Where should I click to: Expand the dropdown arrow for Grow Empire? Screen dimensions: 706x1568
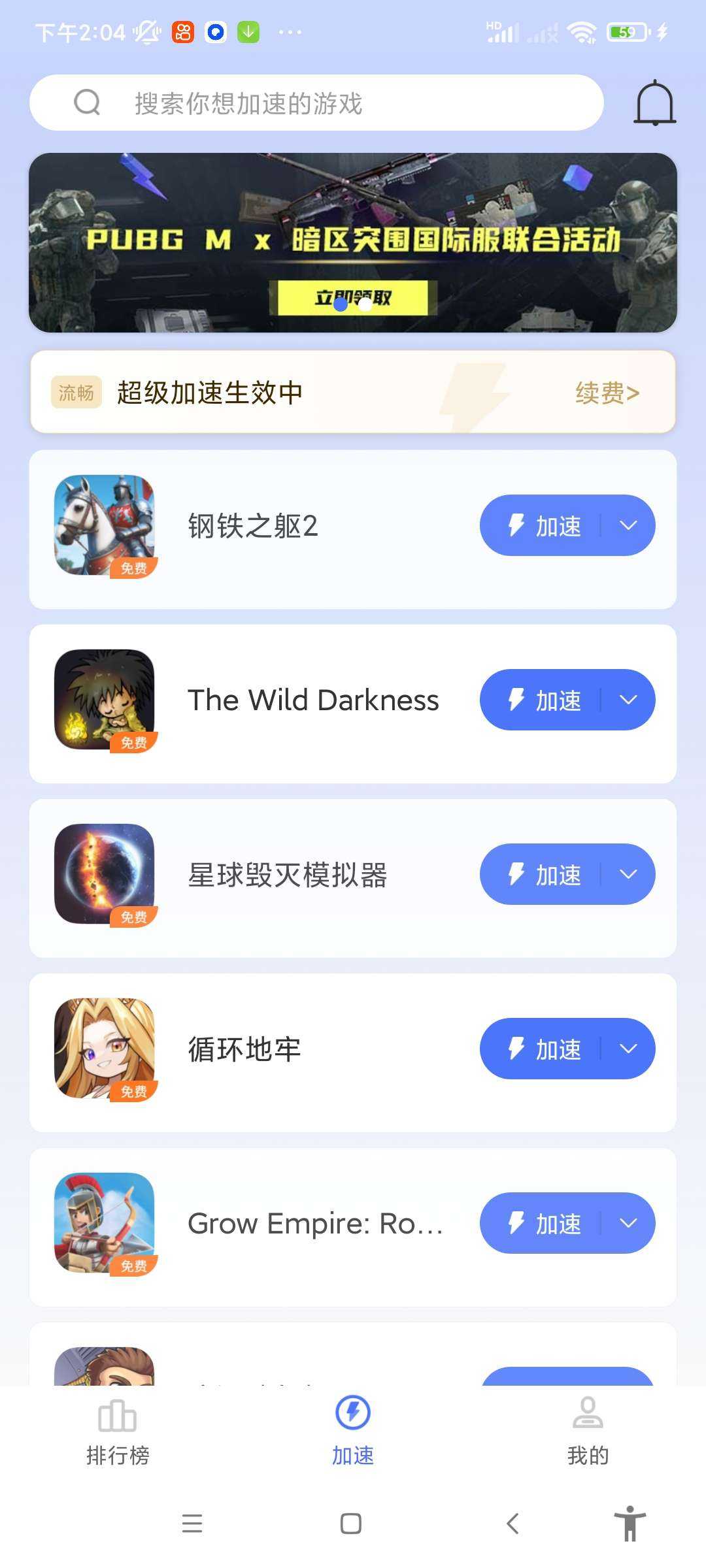click(x=628, y=1224)
